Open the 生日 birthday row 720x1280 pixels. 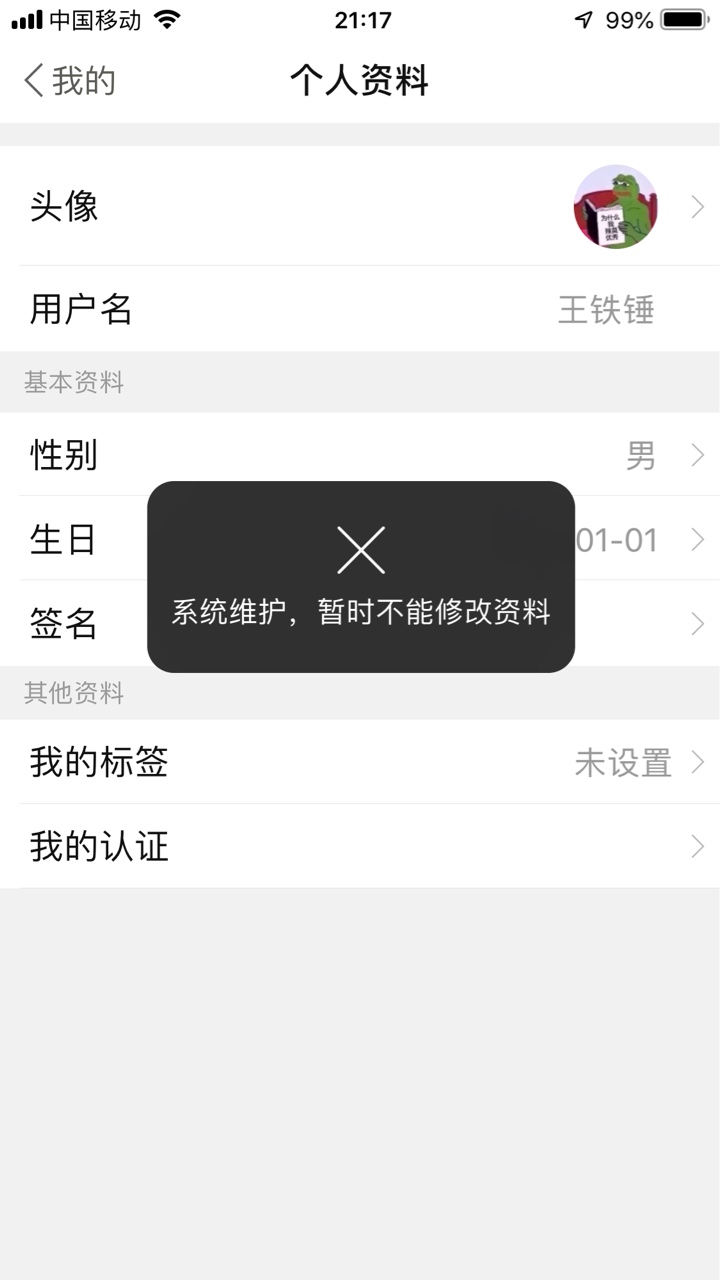360,539
